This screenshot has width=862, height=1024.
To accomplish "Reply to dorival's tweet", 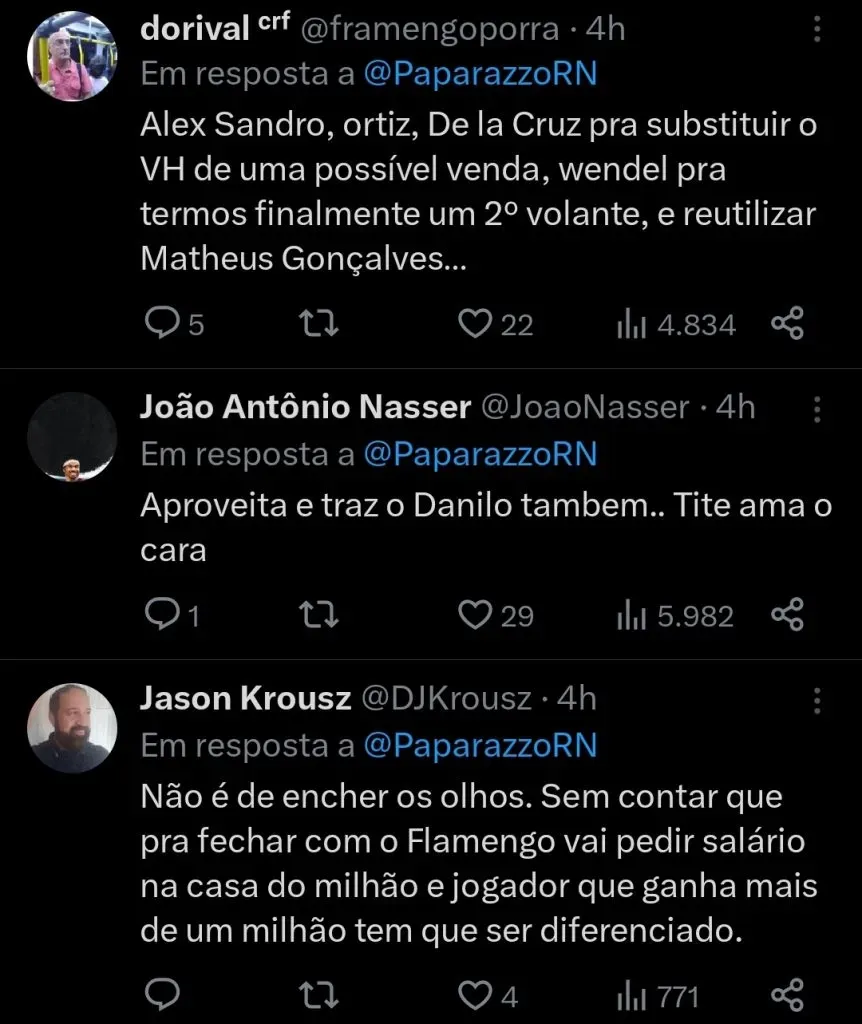I will tap(162, 323).
